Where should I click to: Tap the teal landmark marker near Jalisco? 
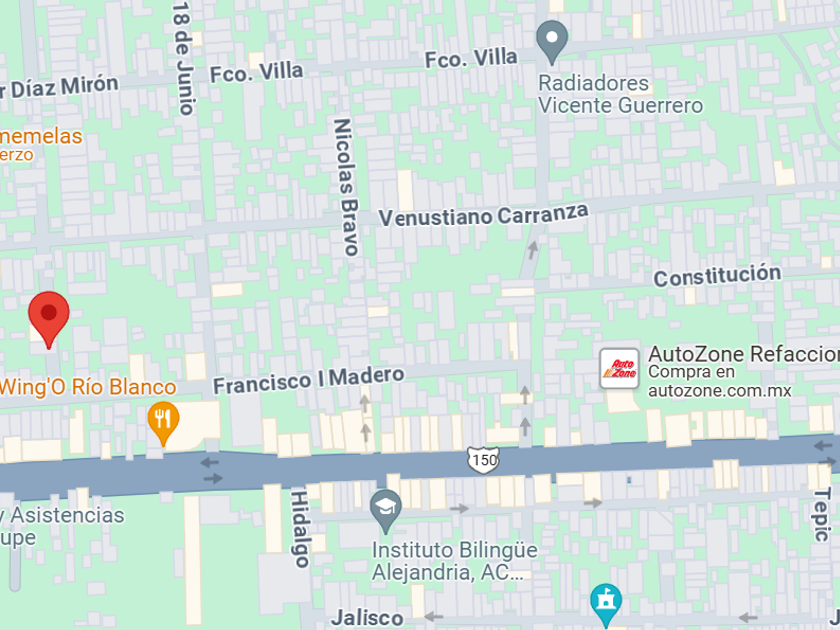pos(605,603)
